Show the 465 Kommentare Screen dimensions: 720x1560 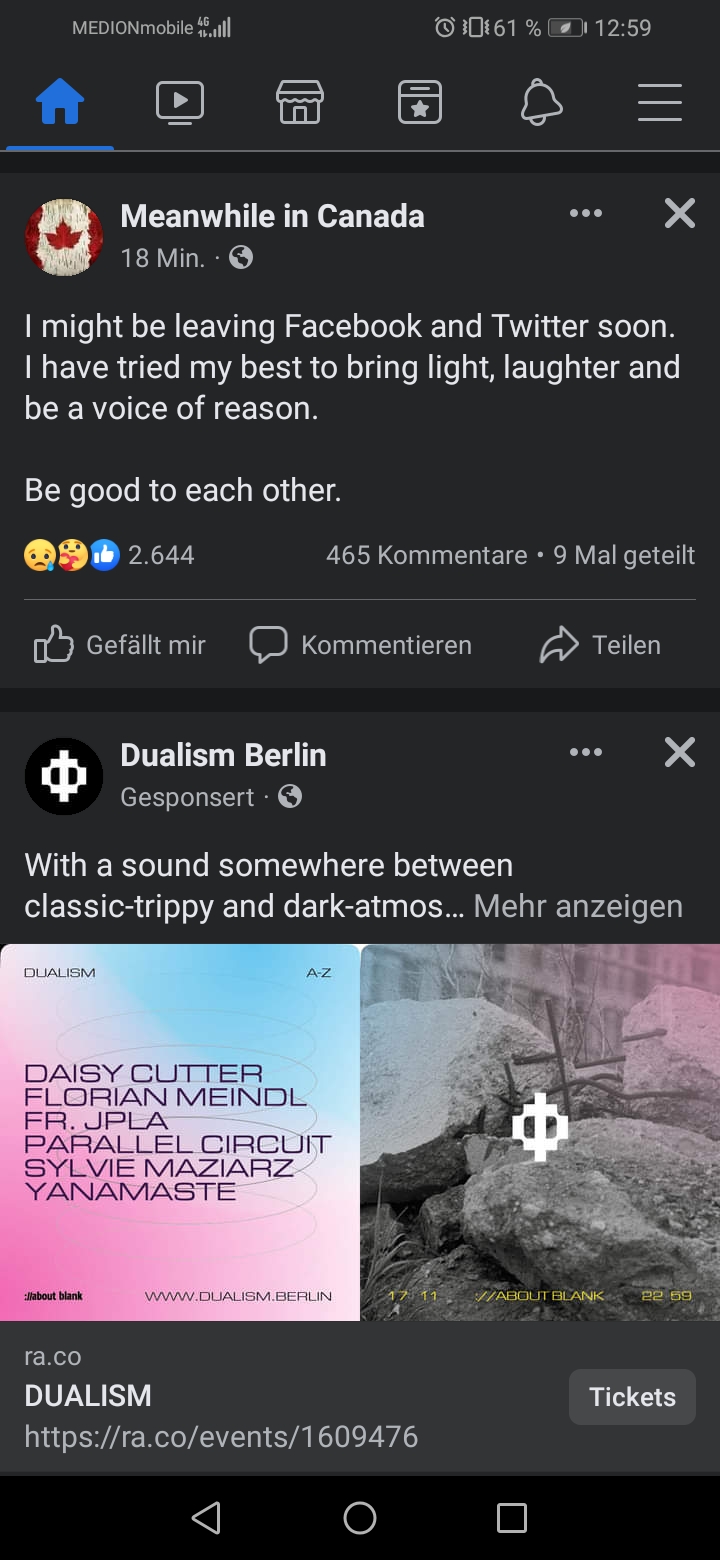(426, 555)
